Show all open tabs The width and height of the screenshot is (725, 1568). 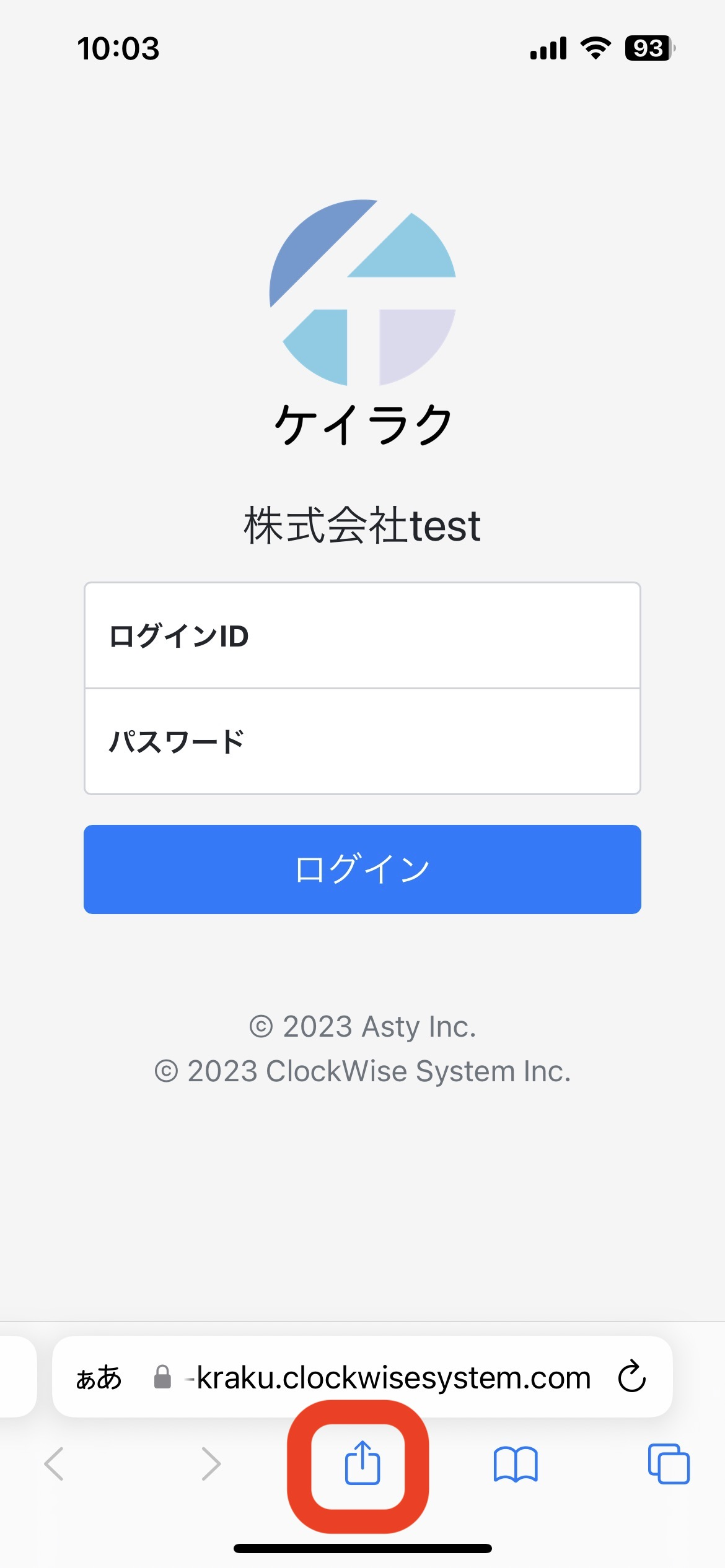(668, 1464)
